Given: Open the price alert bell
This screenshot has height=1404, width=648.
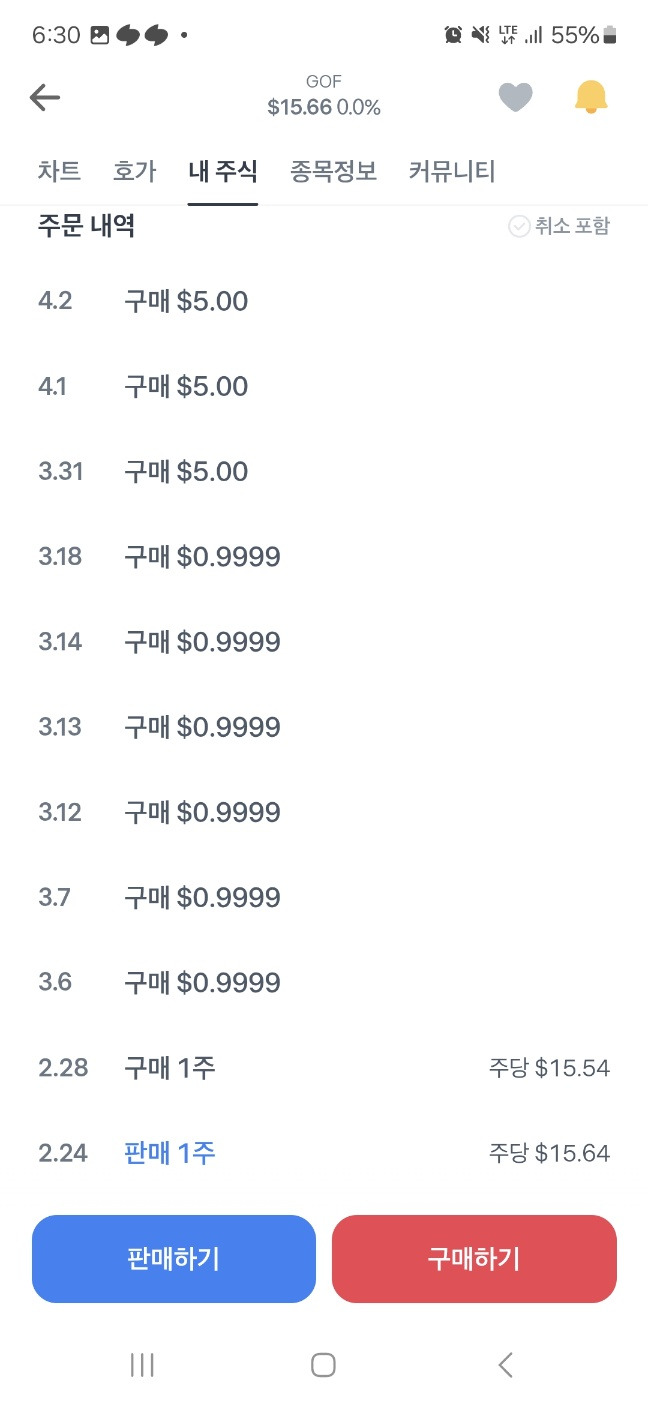Looking at the screenshot, I should 591,97.
